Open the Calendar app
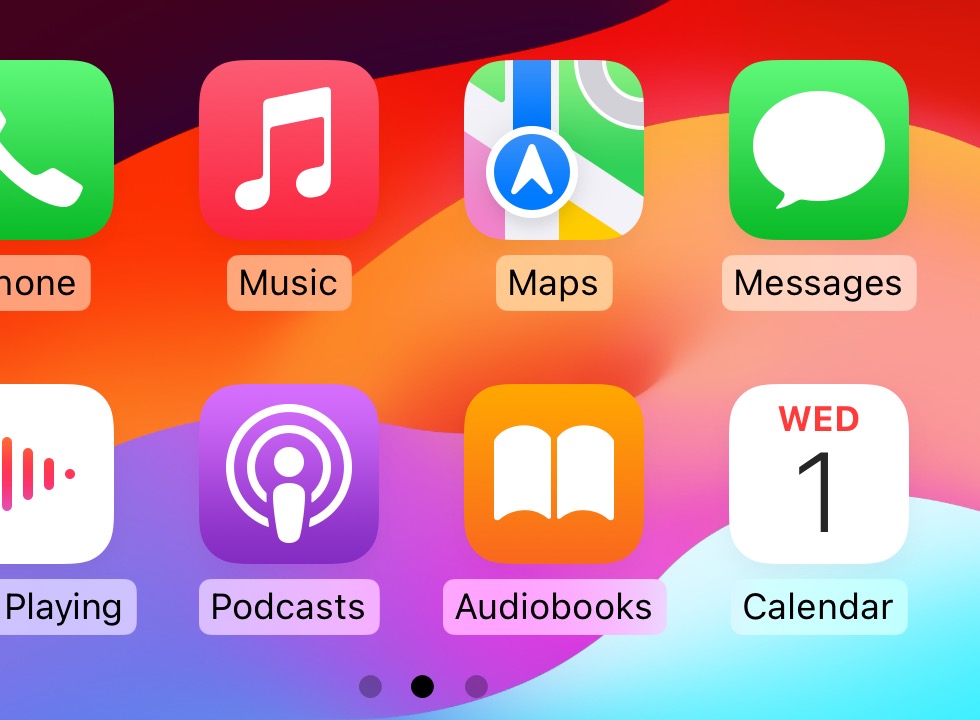The image size is (980, 720). click(x=818, y=474)
